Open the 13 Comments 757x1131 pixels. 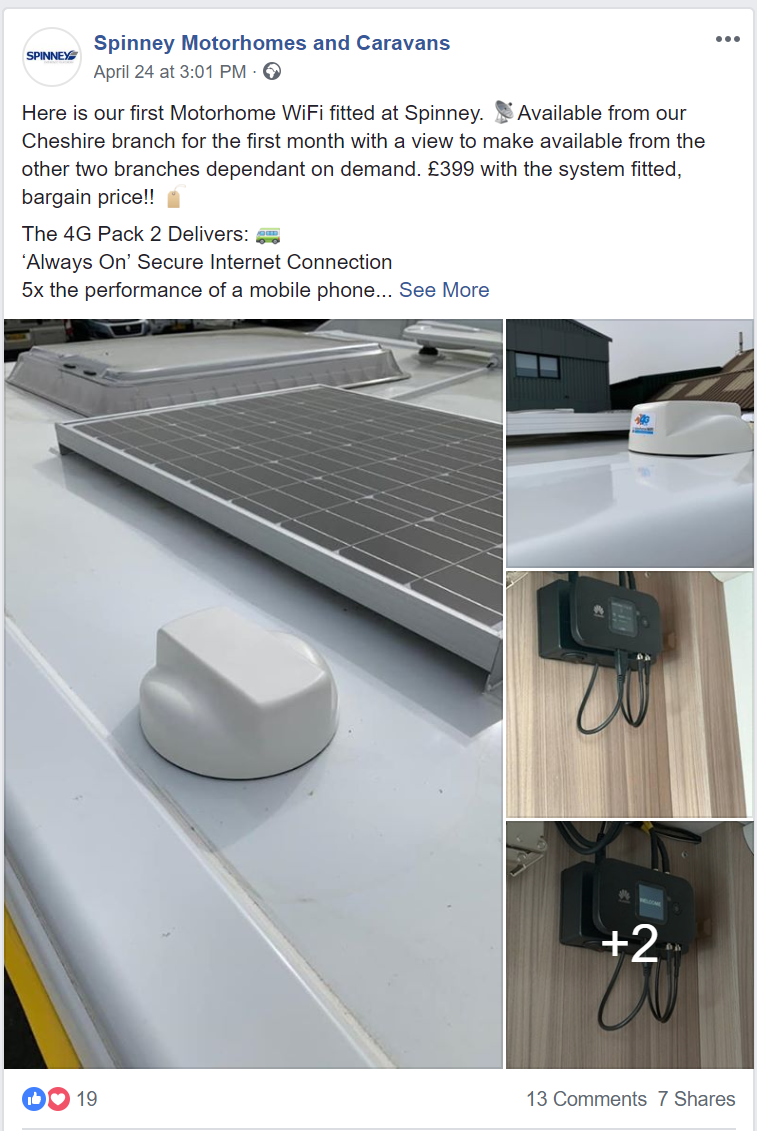[x=586, y=1099]
